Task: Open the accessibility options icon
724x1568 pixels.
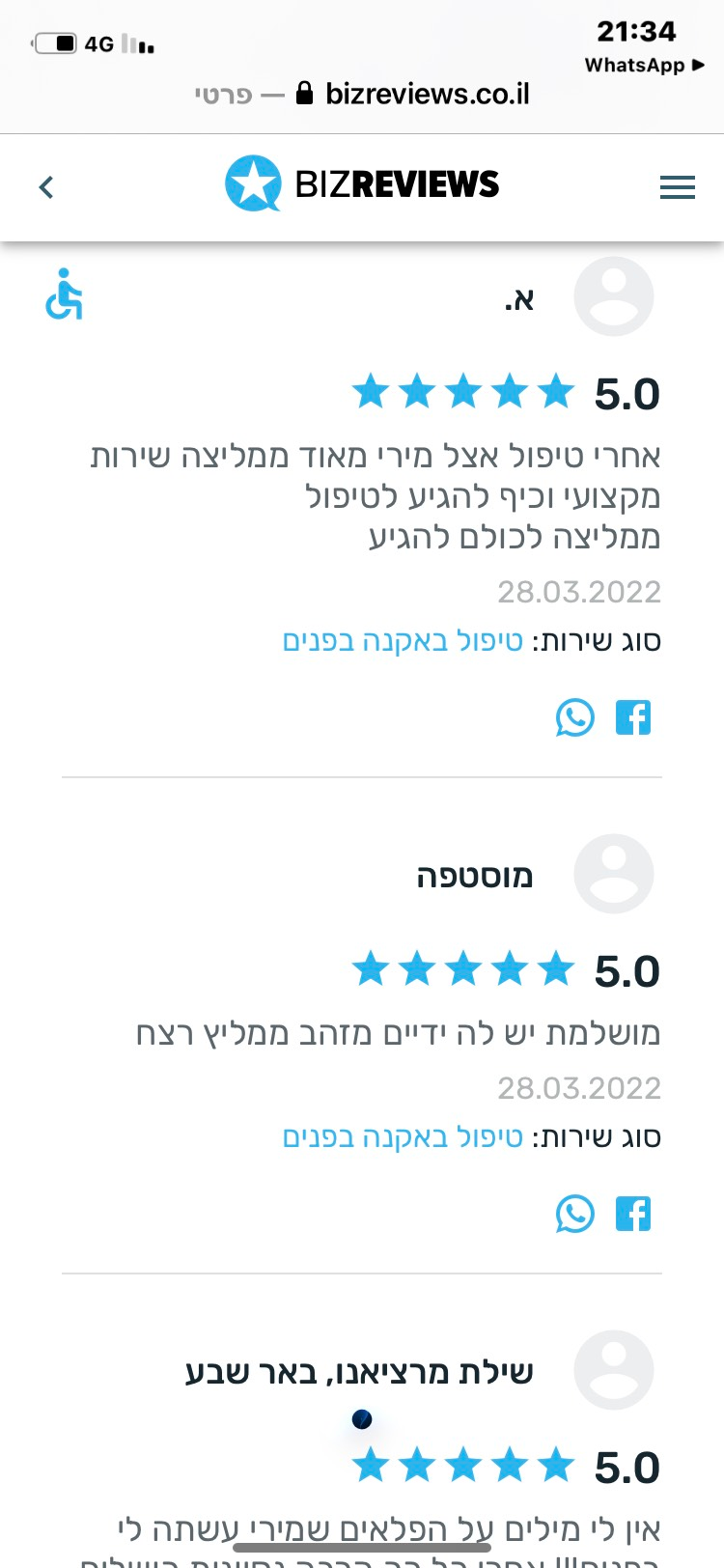Action: coord(64,294)
